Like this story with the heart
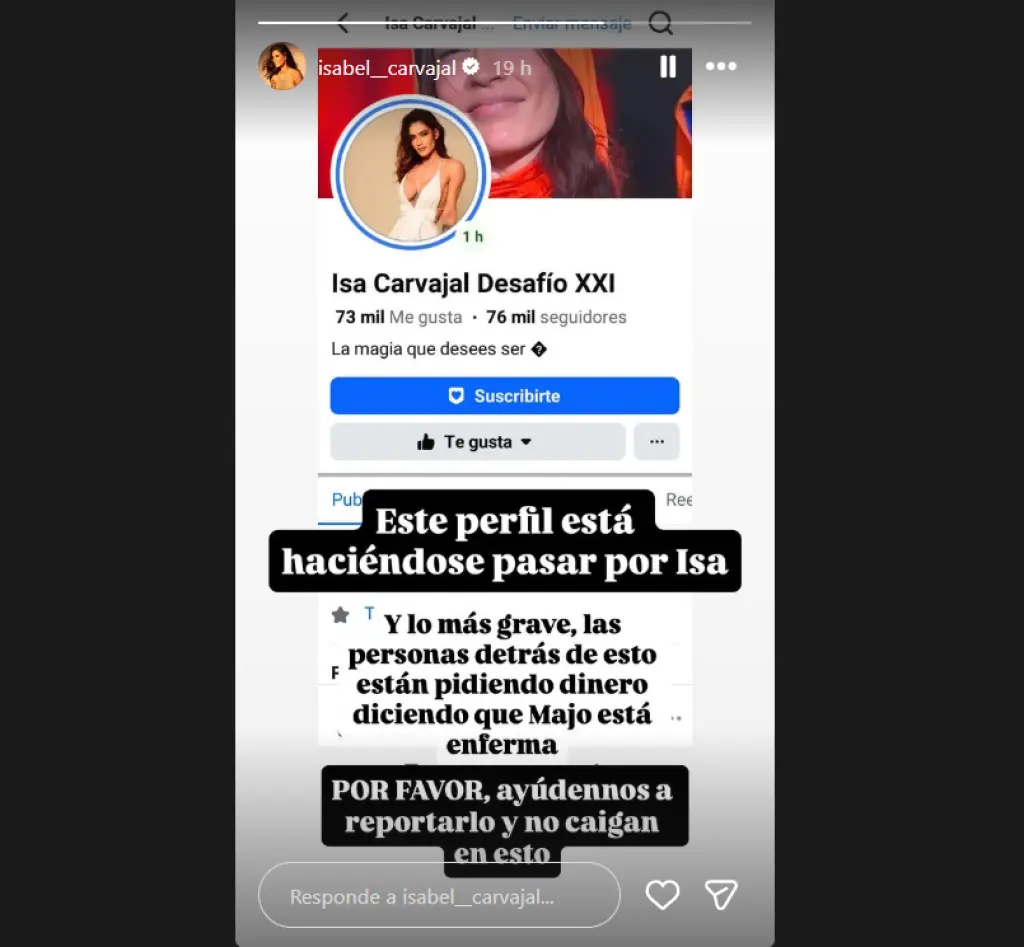Screen dimensions: 1024x947 (662, 895)
